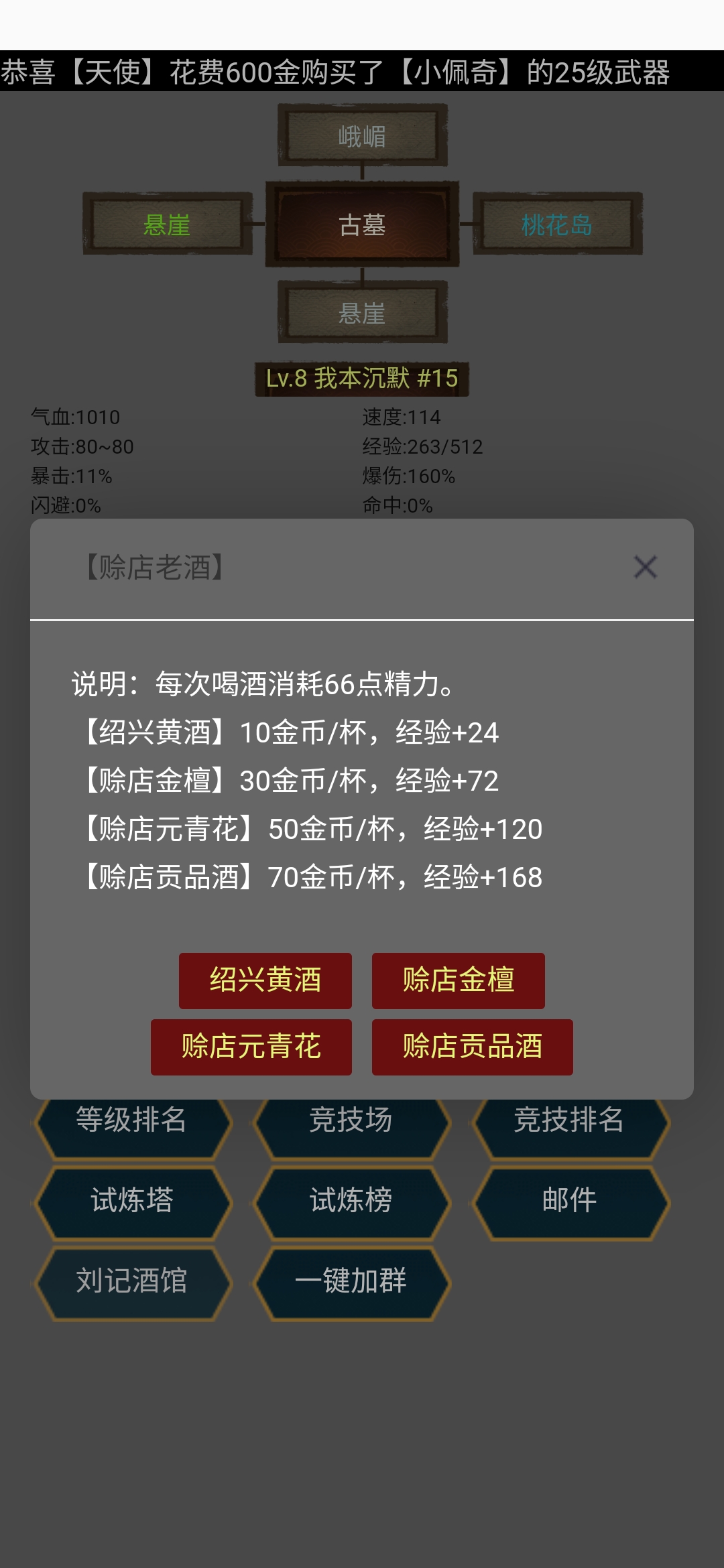Travel north to 峨嵋 map node

[362, 134]
